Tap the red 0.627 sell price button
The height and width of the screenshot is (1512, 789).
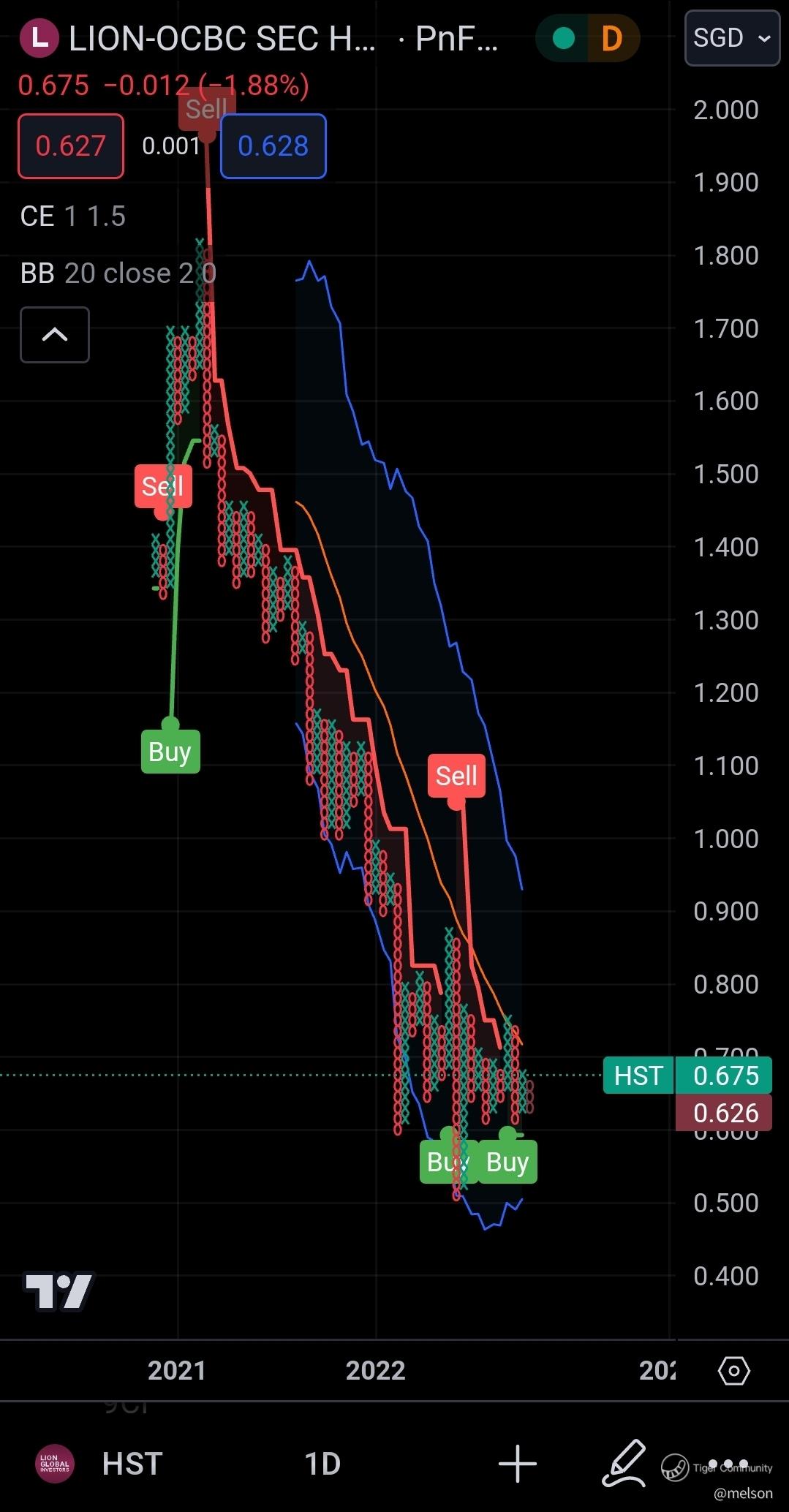pos(71,146)
